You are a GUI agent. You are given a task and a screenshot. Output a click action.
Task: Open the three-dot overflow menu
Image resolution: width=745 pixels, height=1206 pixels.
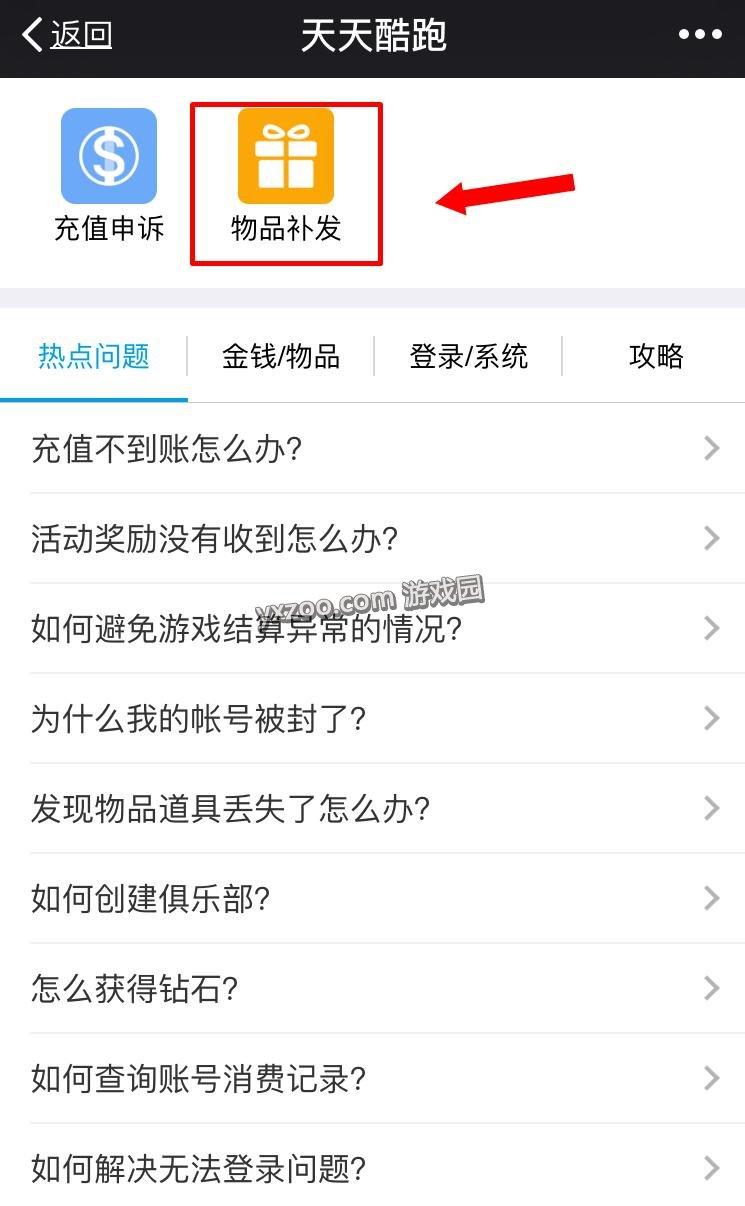(x=700, y=35)
